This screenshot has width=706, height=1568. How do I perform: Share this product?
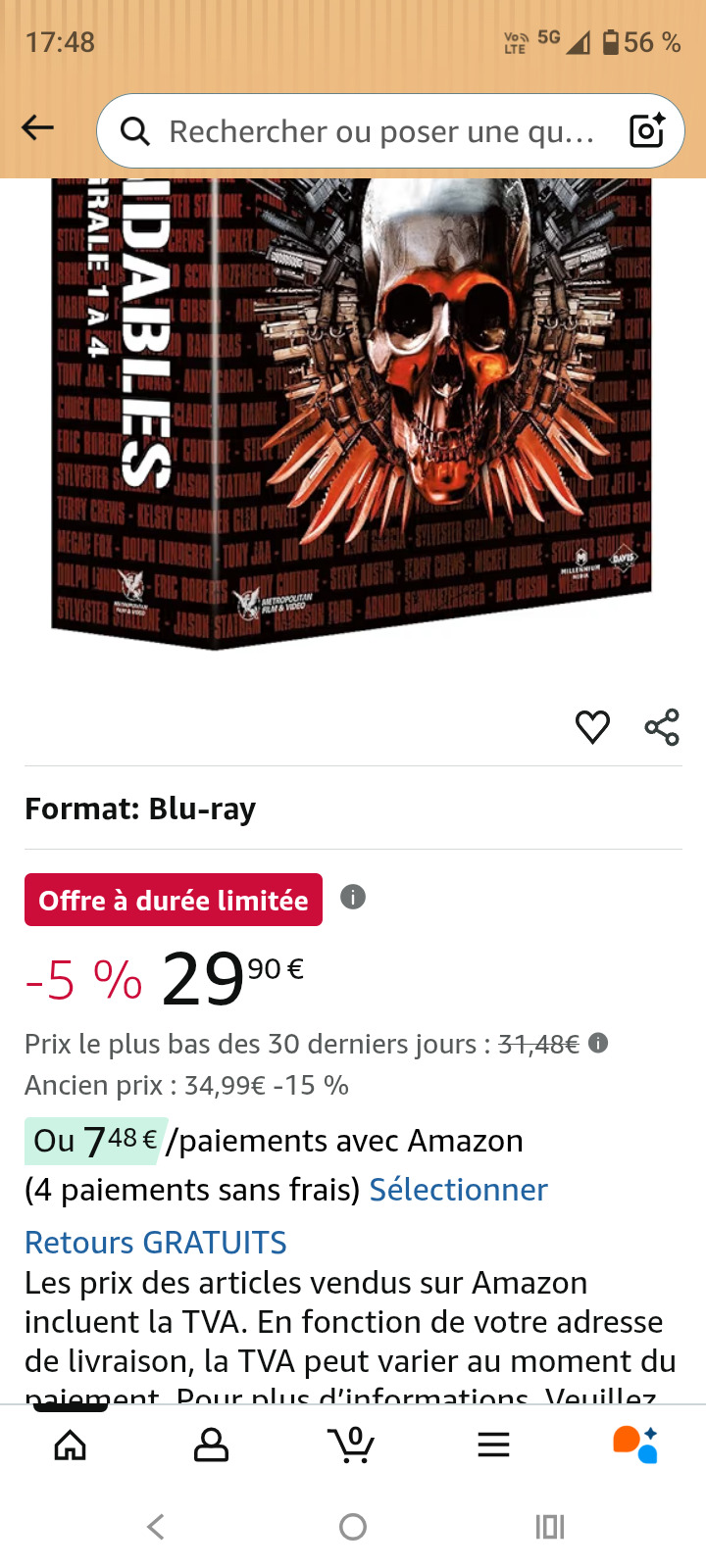tap(662, 727)
